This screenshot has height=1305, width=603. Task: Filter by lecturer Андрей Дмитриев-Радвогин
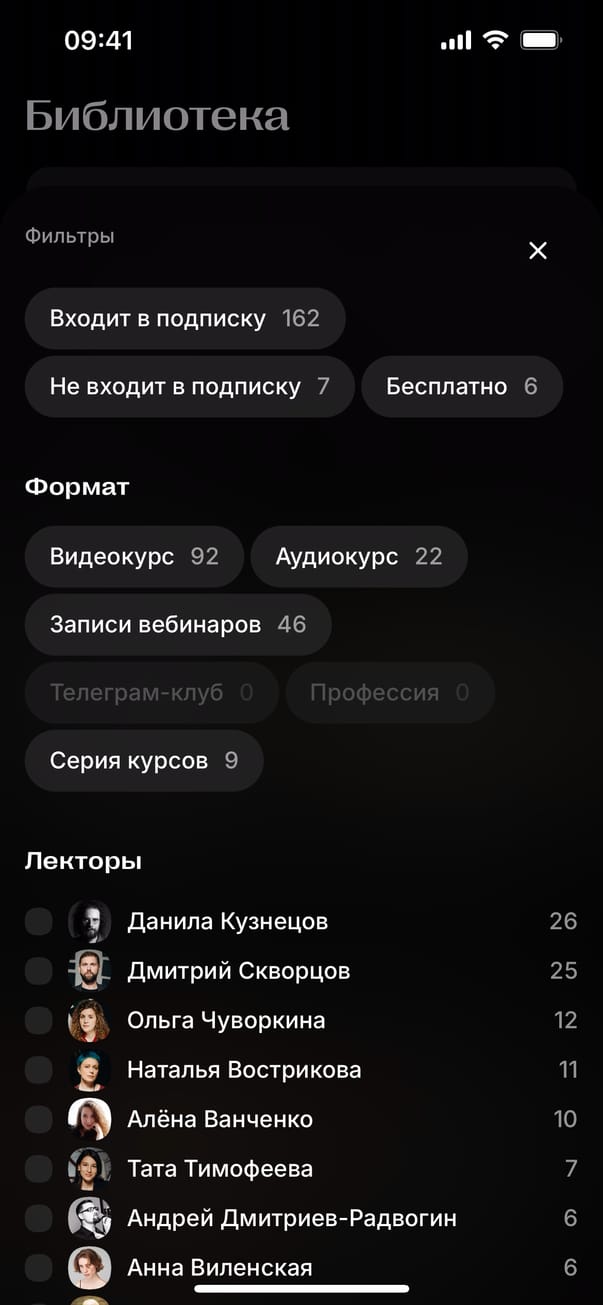coord(39,1218)
